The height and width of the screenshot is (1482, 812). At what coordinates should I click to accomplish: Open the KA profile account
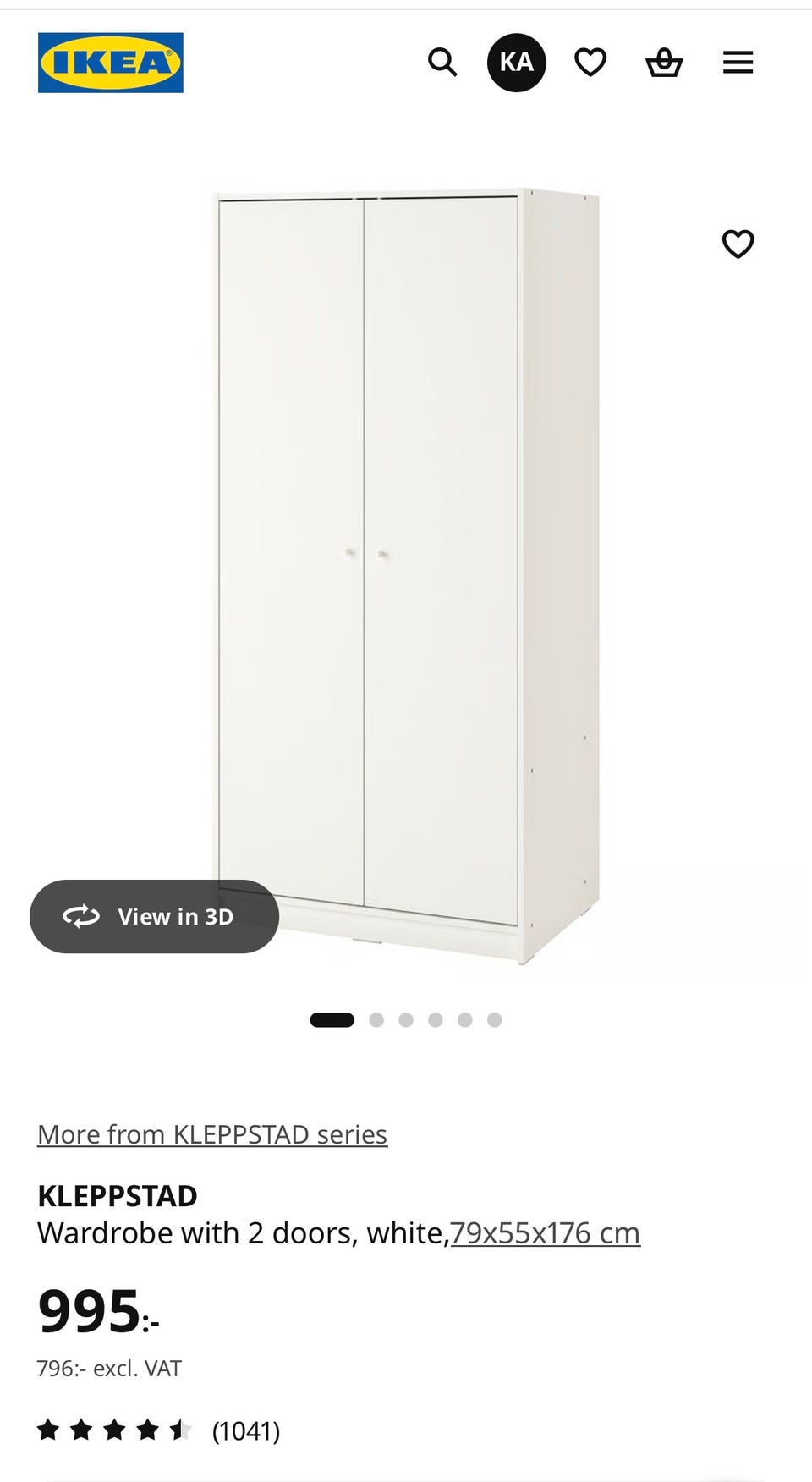click(516, 62)
